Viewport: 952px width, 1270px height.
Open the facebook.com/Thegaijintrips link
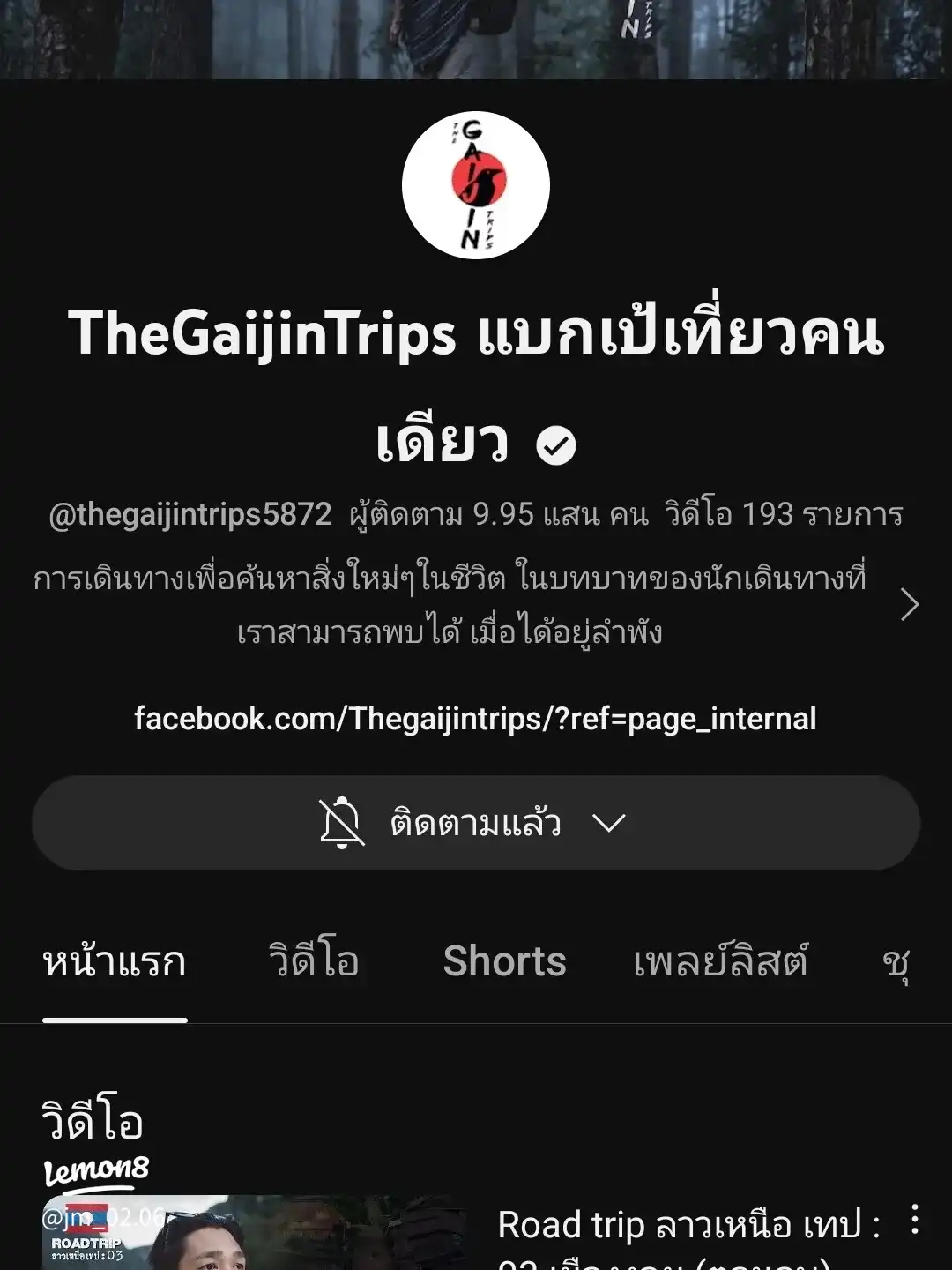pyautogui.click(x=476, y=719)
